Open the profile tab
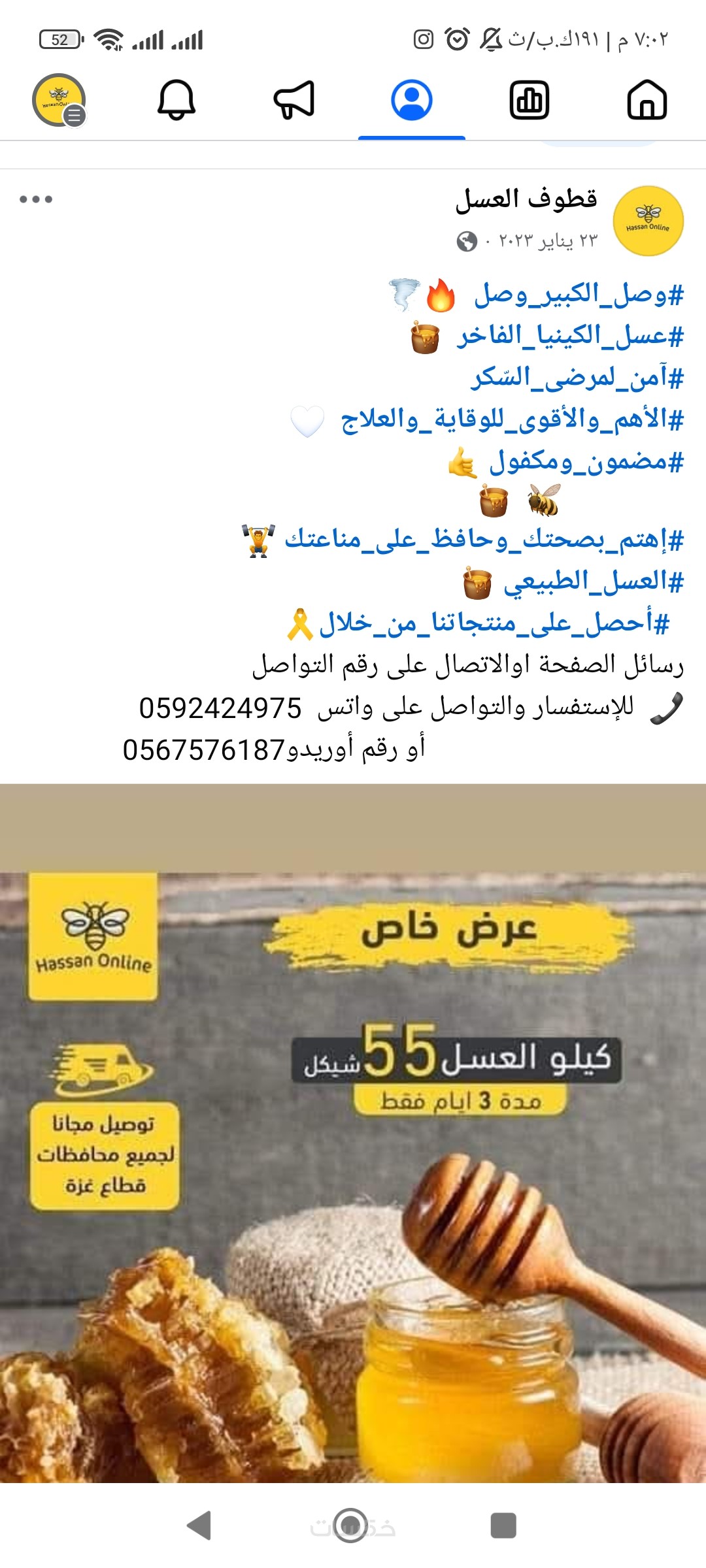 411,100
